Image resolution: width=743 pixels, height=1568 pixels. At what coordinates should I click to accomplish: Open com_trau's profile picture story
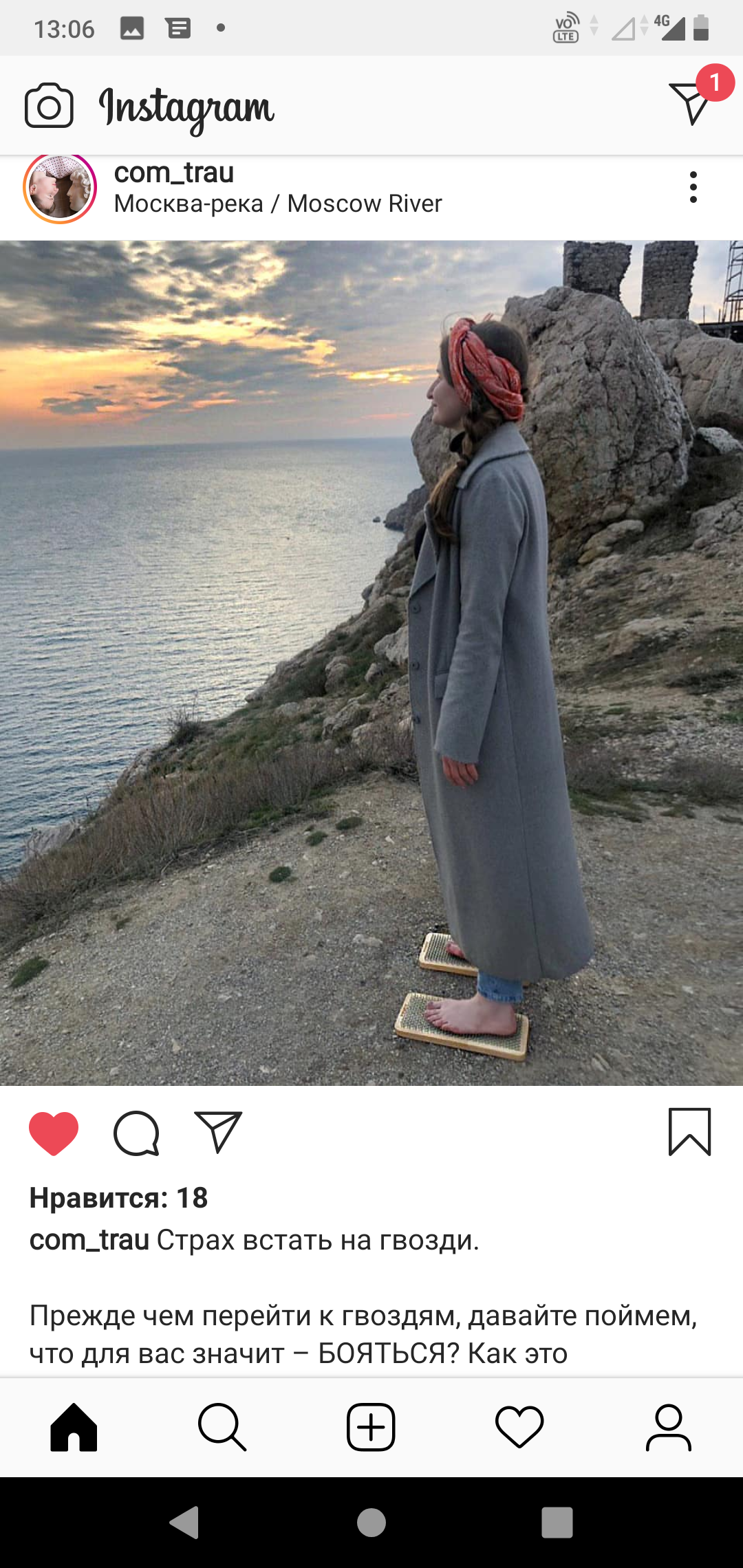pos(60,187)
